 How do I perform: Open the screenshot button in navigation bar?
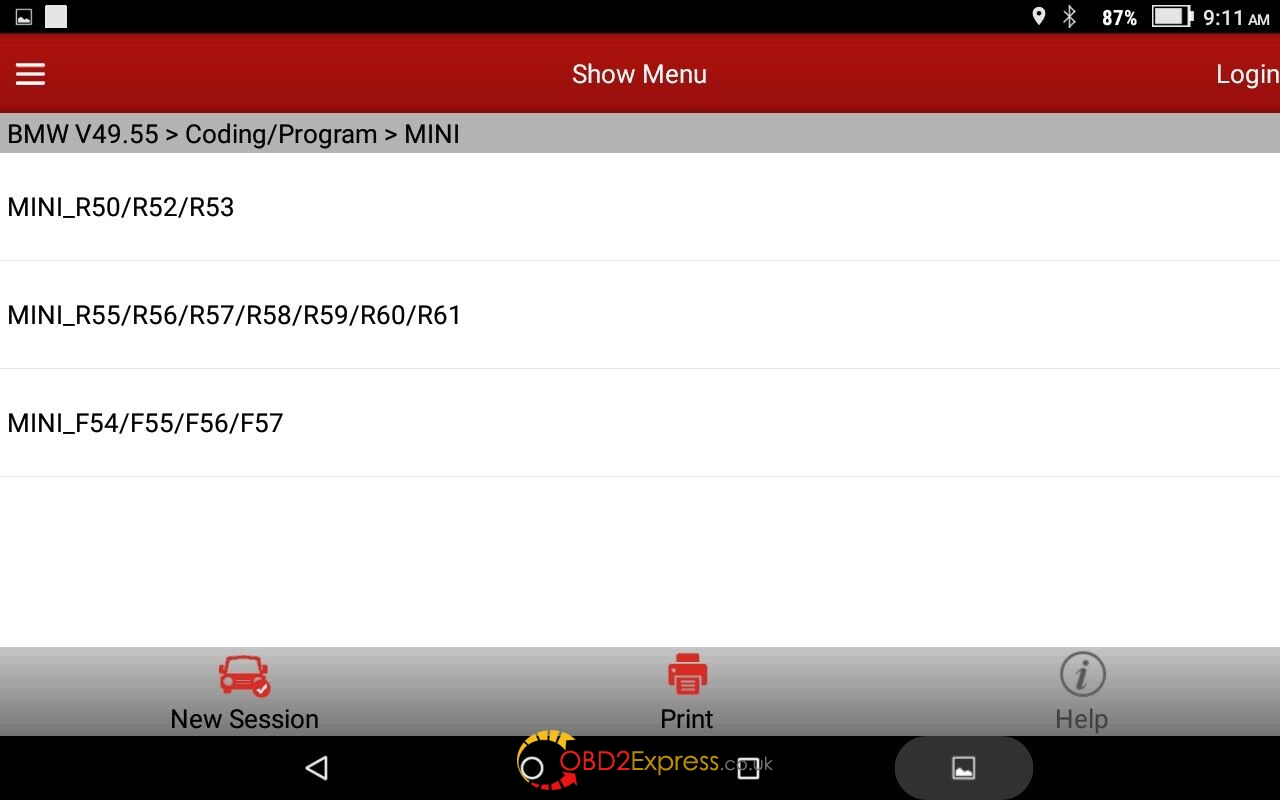point(963,768)
